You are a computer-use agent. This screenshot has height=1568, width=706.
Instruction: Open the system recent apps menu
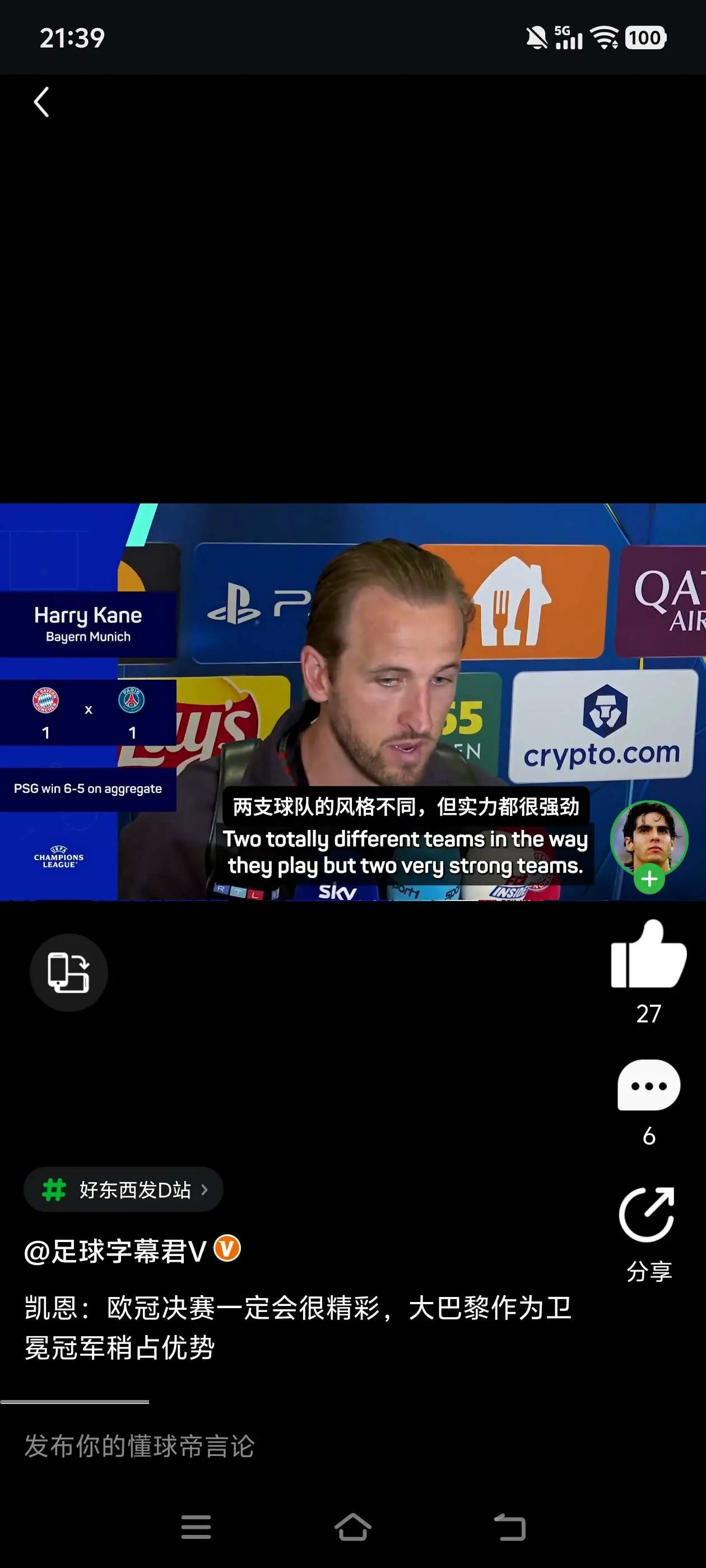point(196,1527)
